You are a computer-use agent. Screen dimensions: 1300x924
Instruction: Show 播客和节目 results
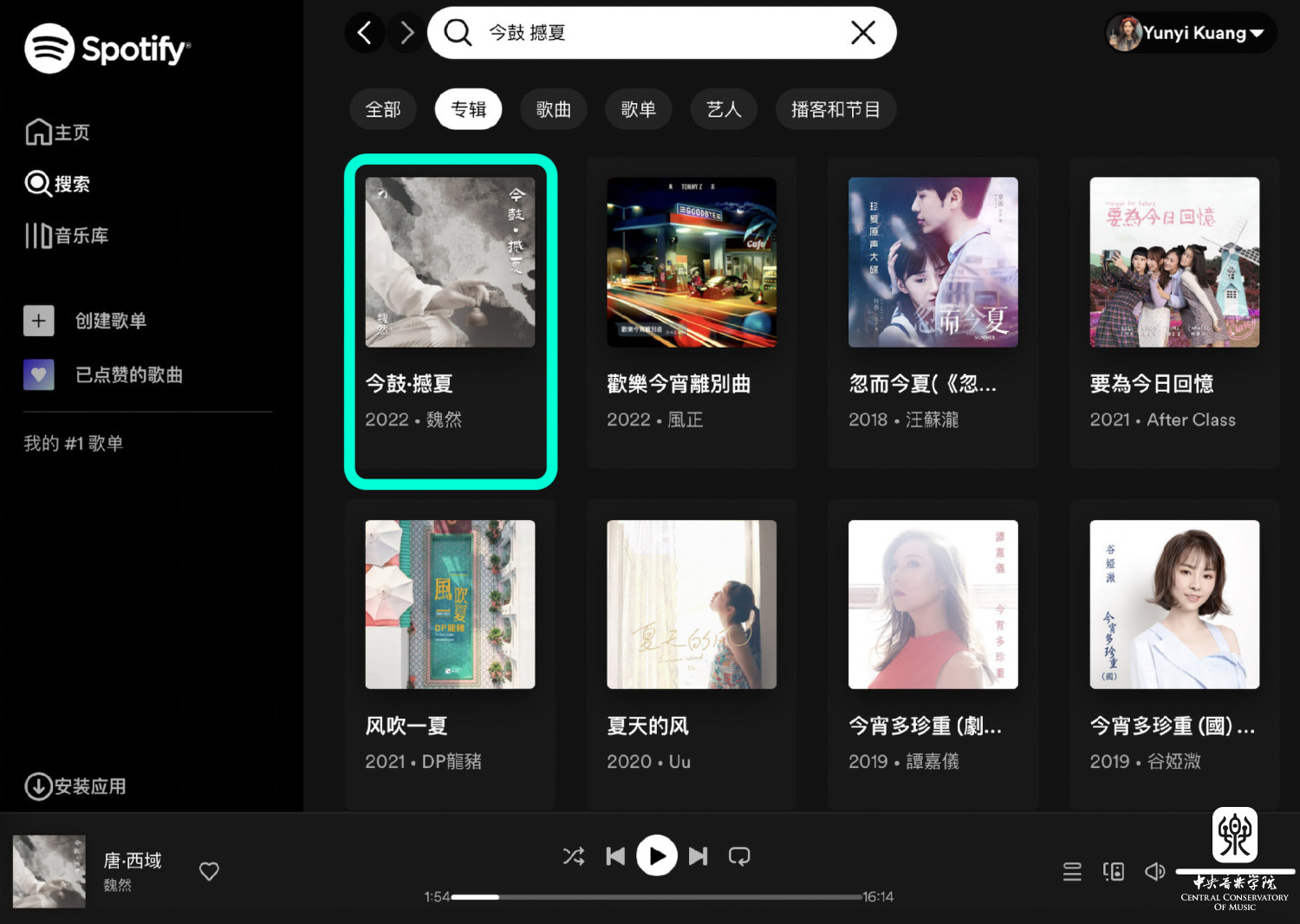[x=835, y=109]
